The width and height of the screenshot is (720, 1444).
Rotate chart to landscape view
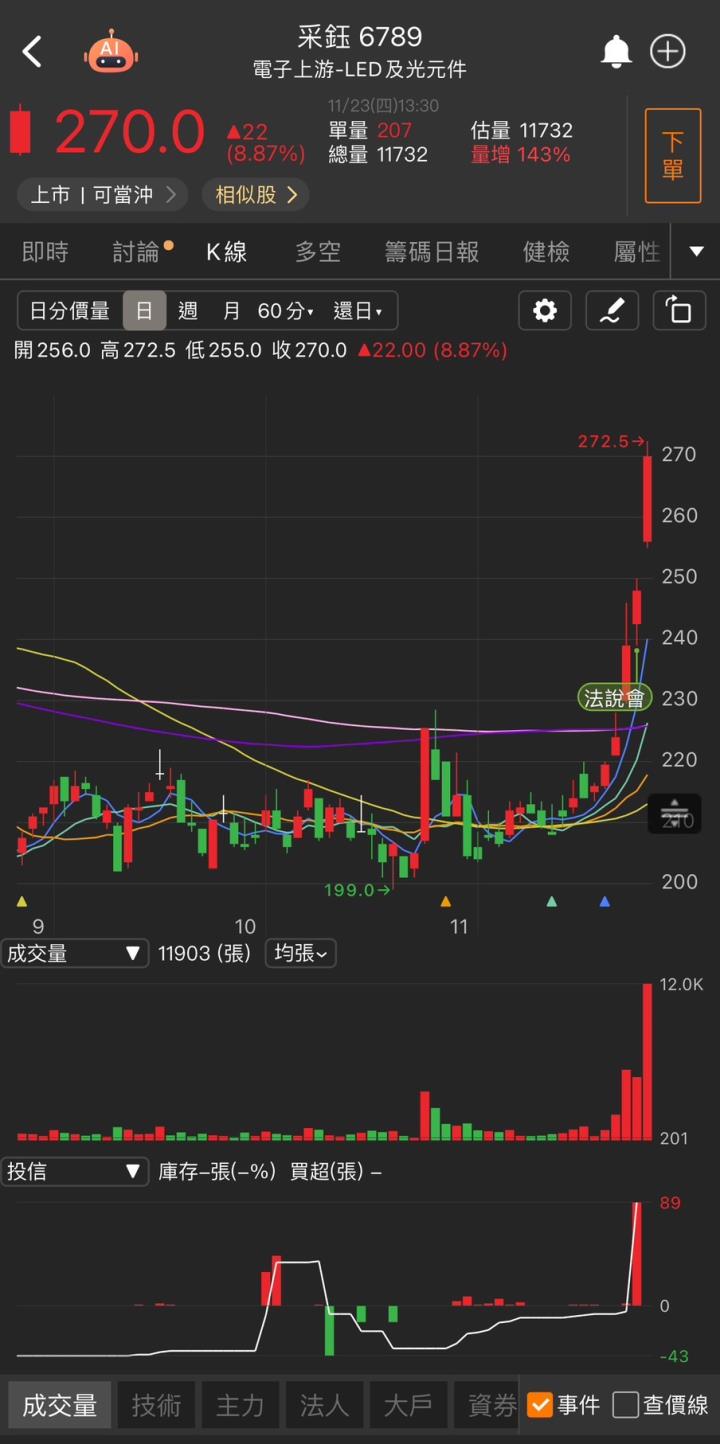click(x=679, y=311)
